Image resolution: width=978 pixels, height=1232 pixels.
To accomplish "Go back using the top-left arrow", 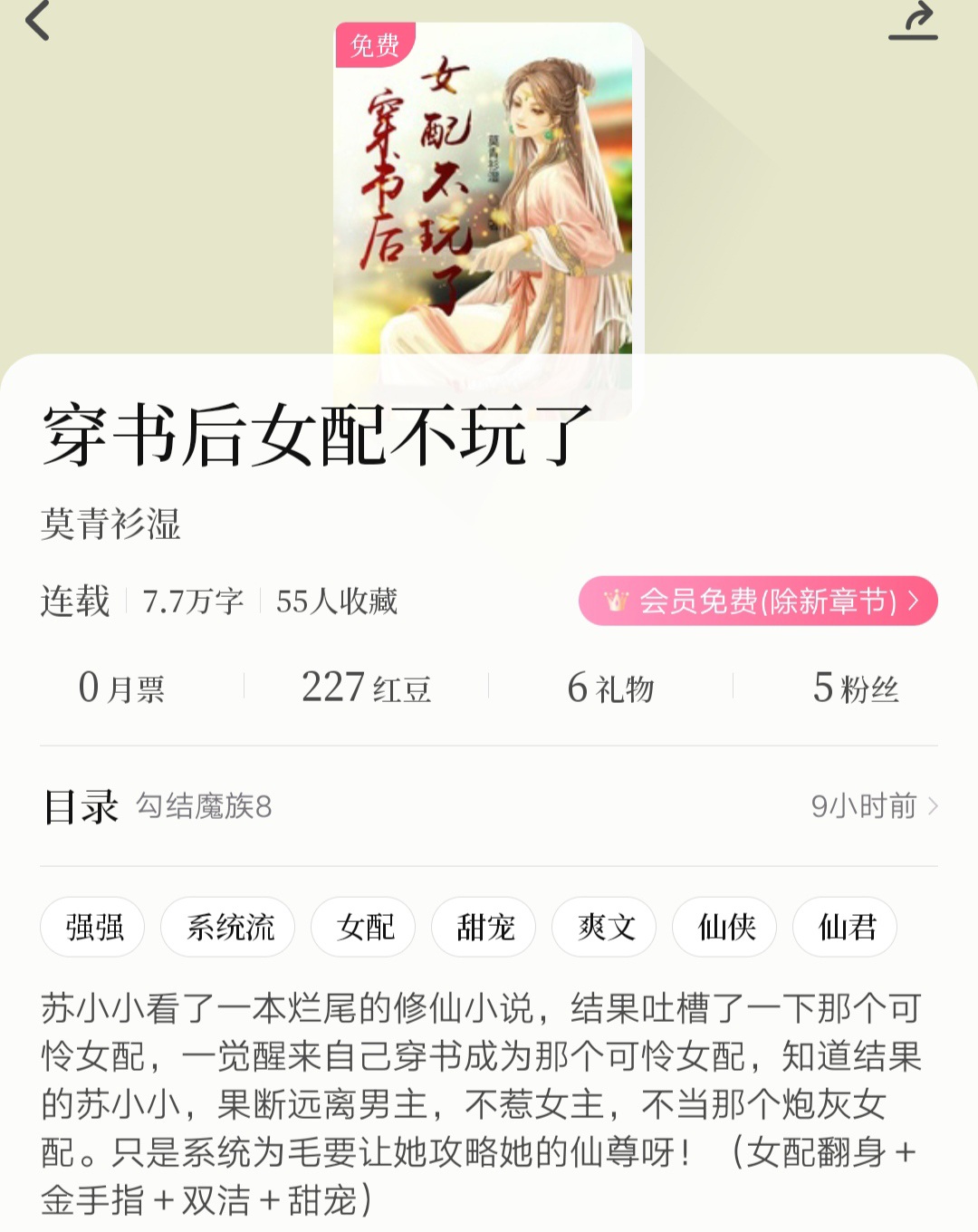I will point(38,22).
